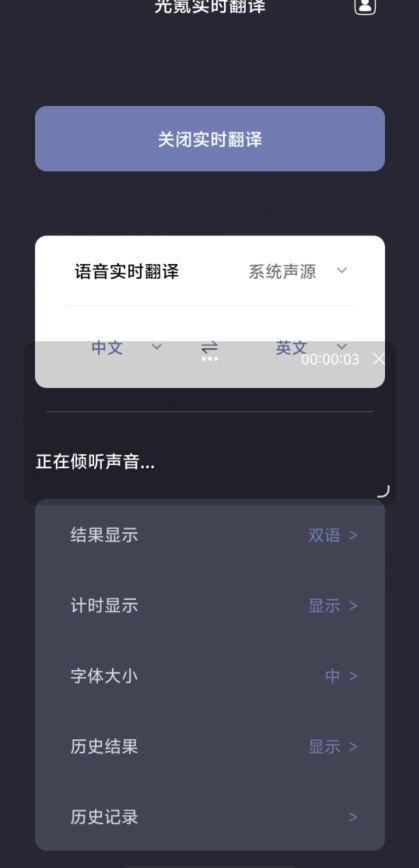
Task: Open the user profile icon
Action: click(x=365, y=6)
